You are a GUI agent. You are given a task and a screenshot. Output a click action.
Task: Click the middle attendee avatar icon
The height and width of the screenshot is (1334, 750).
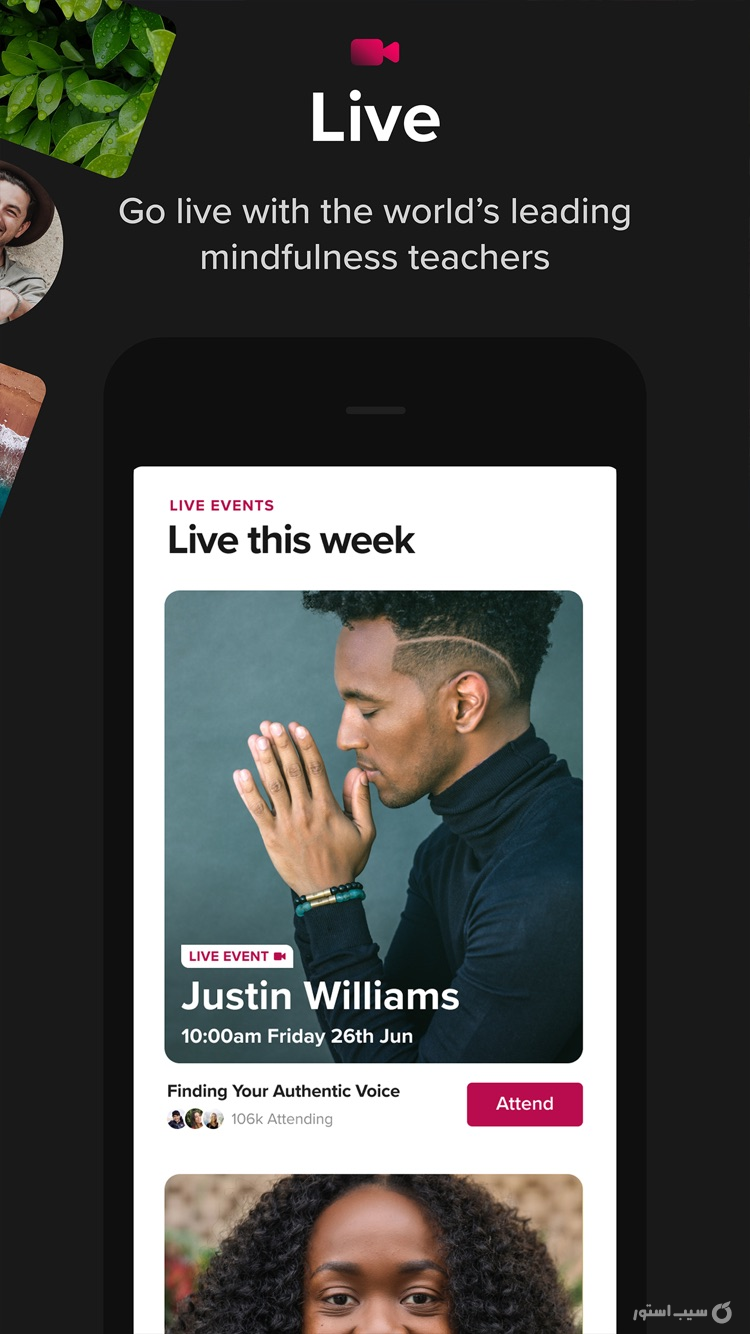[195, 1119]
